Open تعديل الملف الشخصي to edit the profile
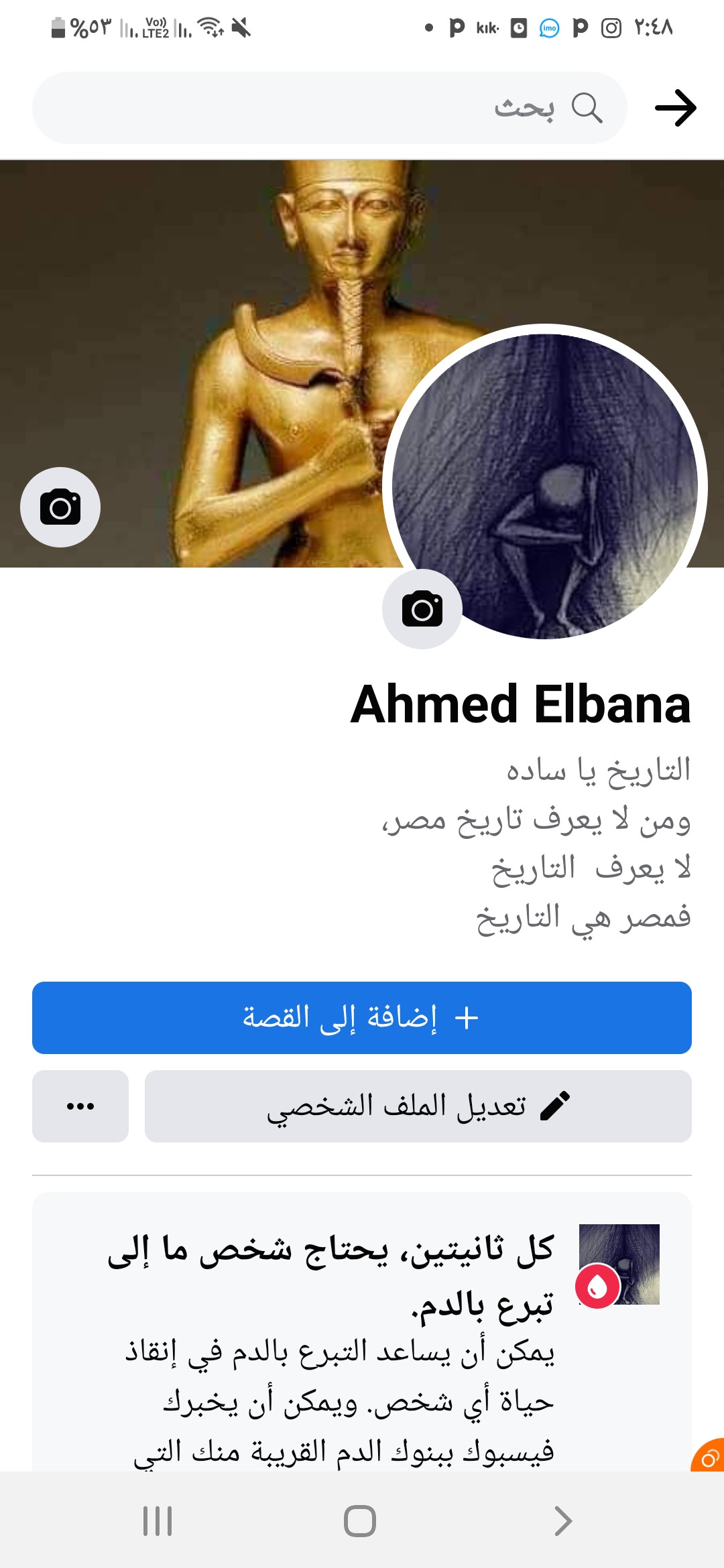 click(418, 1106)
